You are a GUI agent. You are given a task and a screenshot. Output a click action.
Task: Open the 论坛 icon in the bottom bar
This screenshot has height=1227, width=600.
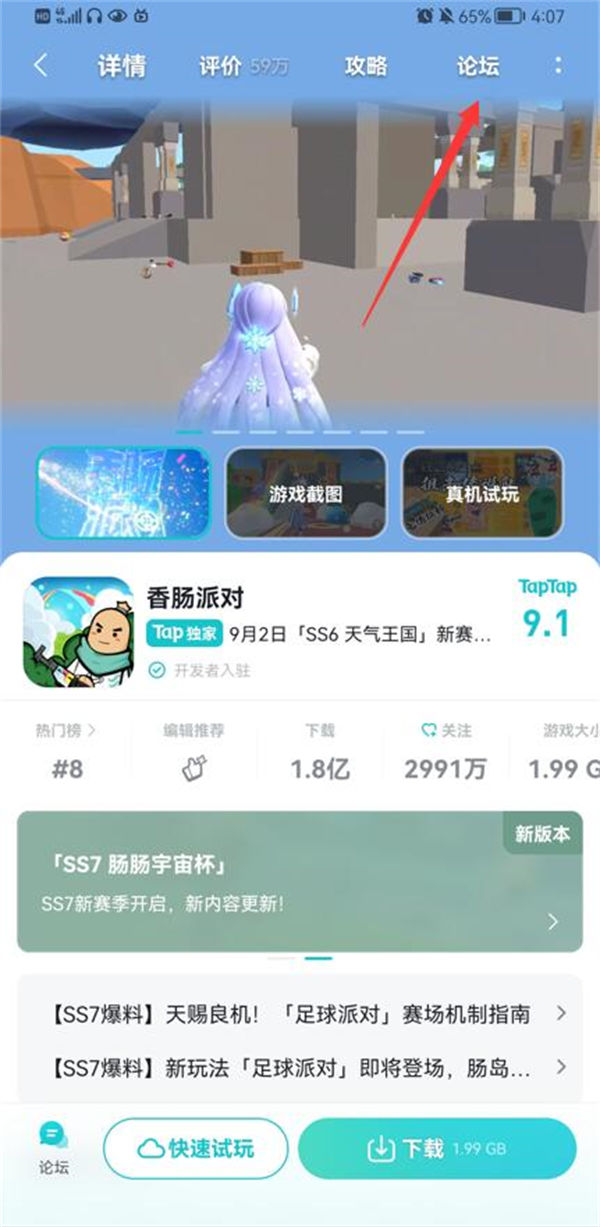click(54, 1147)
